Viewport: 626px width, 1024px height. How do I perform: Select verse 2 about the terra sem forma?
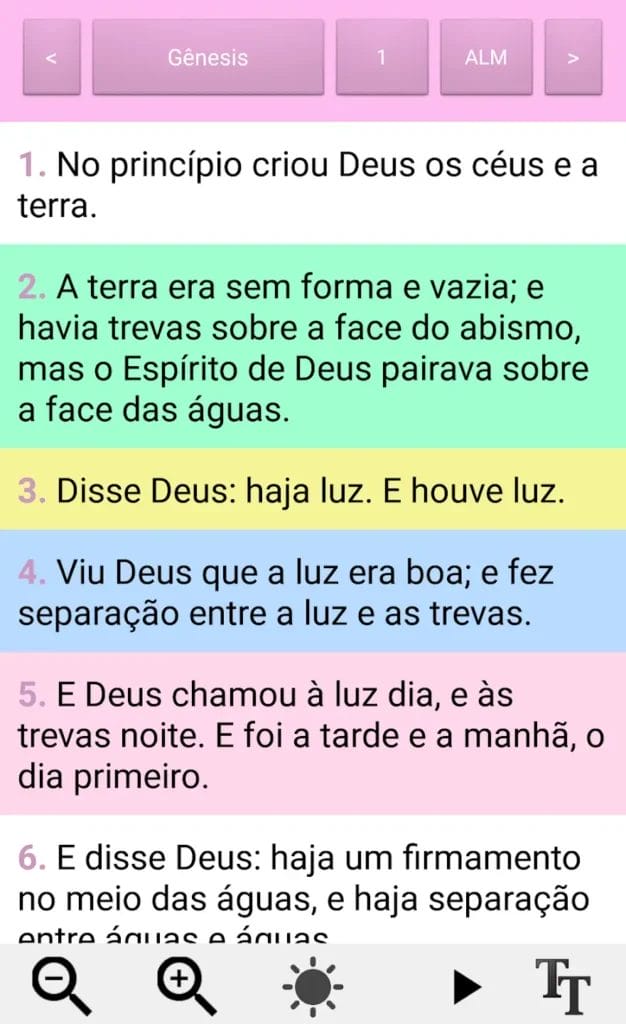click(312, 348)
